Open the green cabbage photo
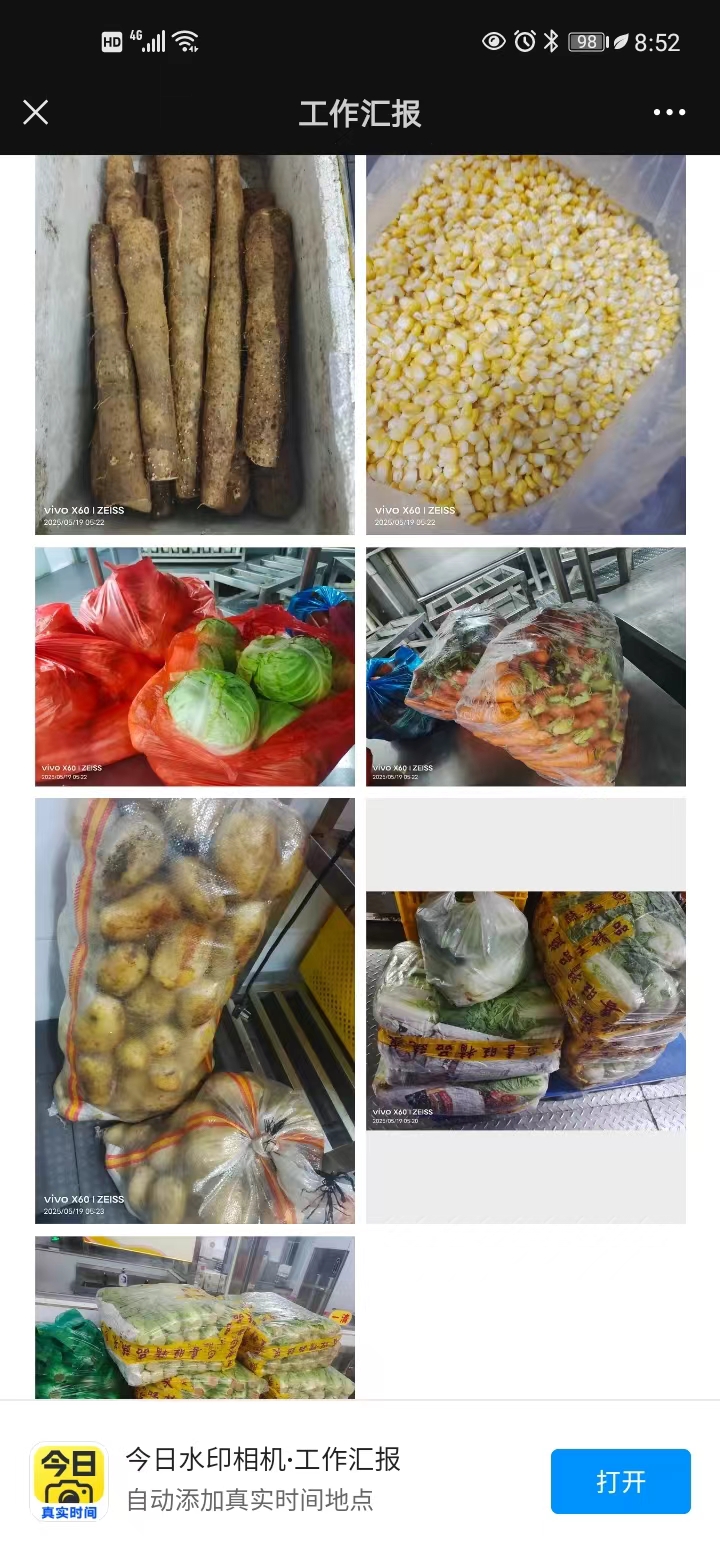The height and width of the screenshot is (1560, 720). click(195, 667)
